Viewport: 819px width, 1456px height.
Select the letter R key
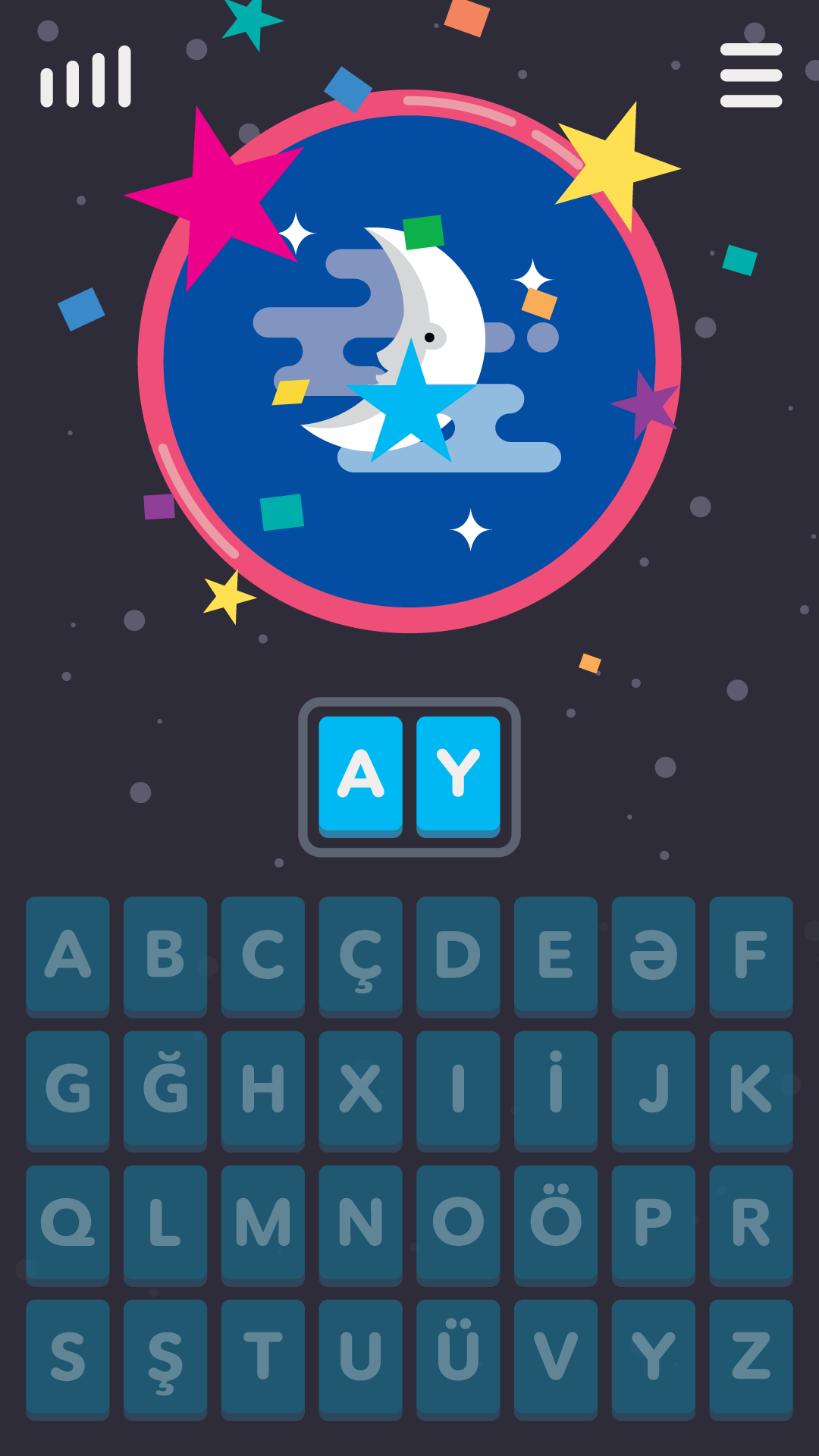(x=751, y=1223)
